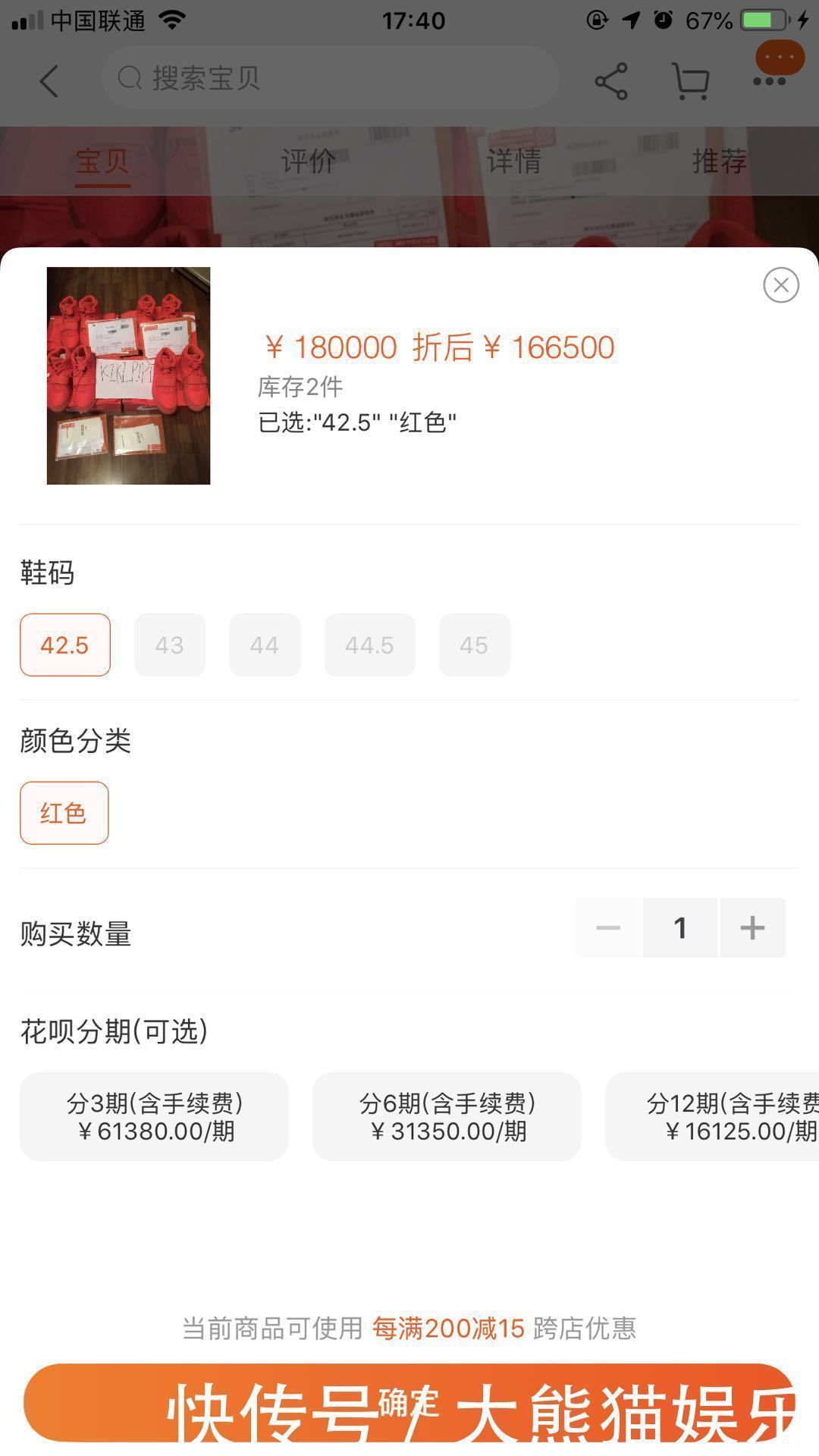The image size is (819, 1456).
Task: Select the 分6期(含手续费) installment option
Action: [x=447, y=1116]
